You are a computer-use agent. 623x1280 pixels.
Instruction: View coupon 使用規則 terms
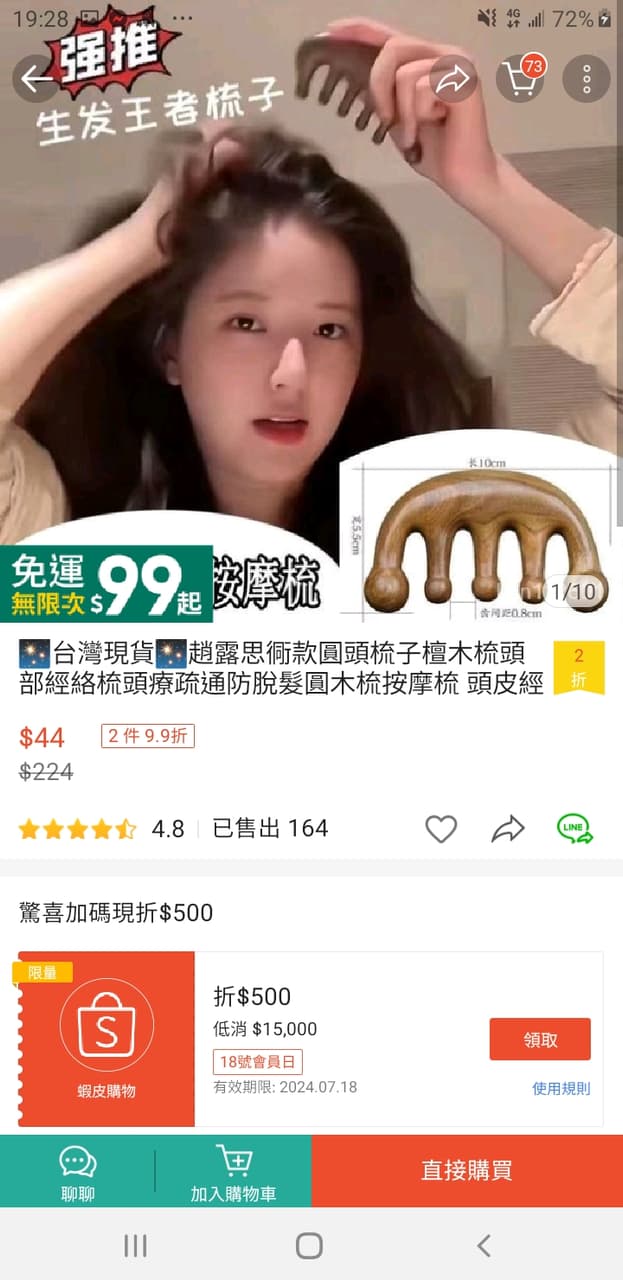(561, 1088)
